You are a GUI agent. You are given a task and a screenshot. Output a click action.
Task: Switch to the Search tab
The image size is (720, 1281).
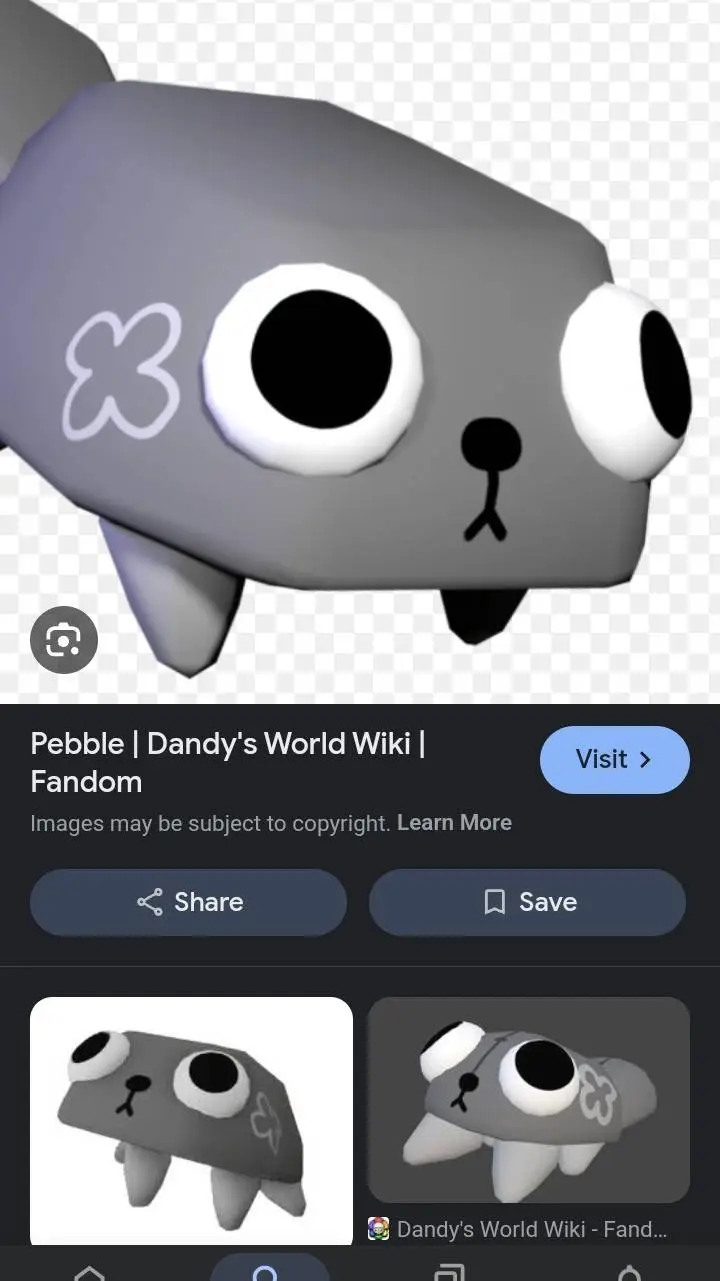tap(265, 1272)
